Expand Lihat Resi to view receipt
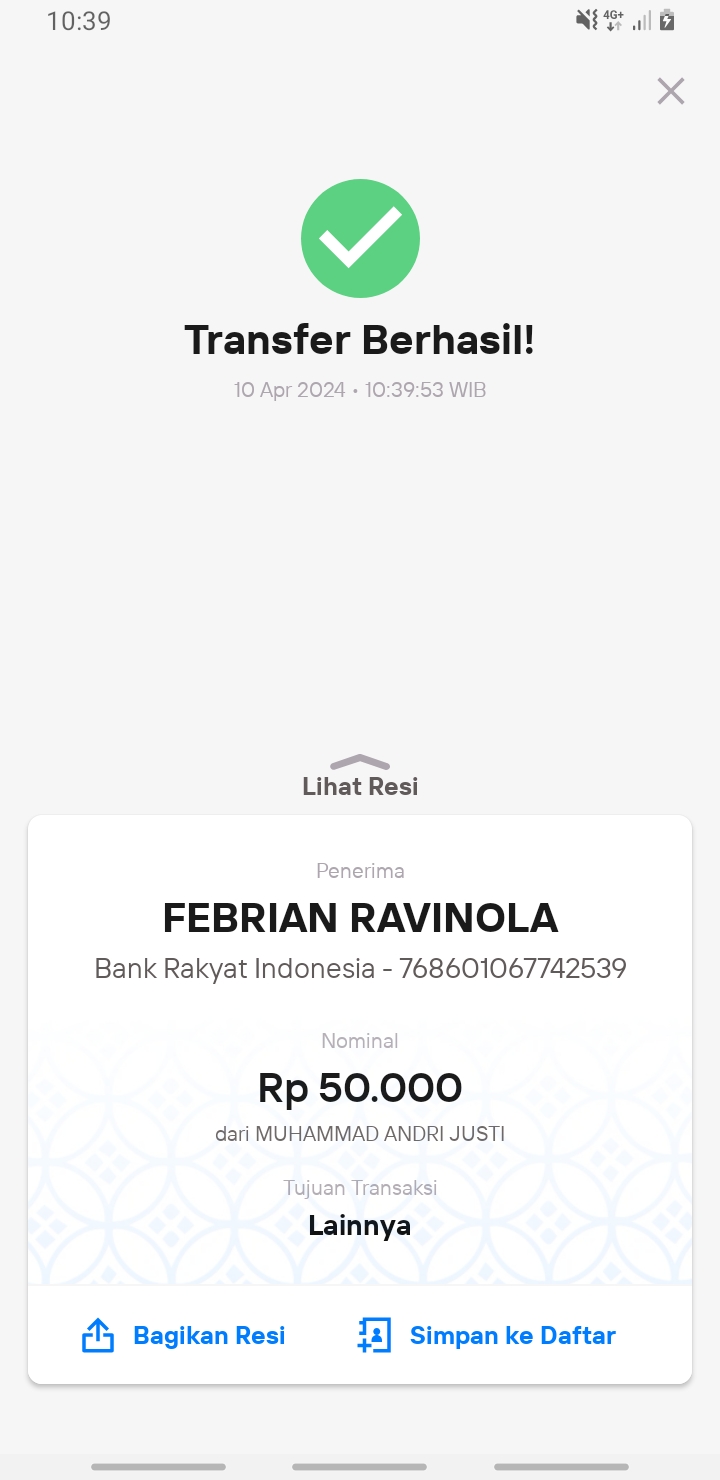 360,776
